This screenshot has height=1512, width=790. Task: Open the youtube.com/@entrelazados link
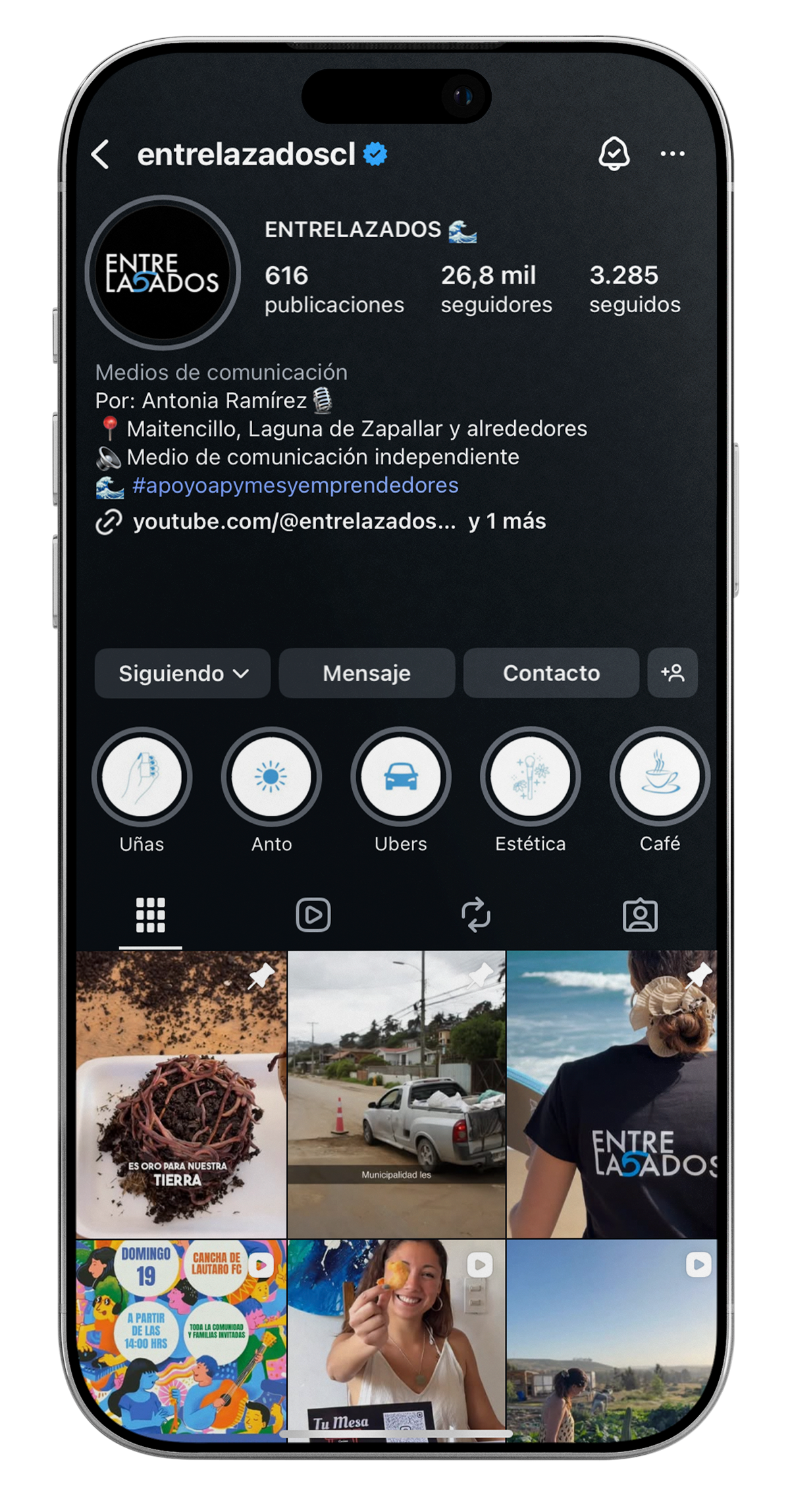294,522
